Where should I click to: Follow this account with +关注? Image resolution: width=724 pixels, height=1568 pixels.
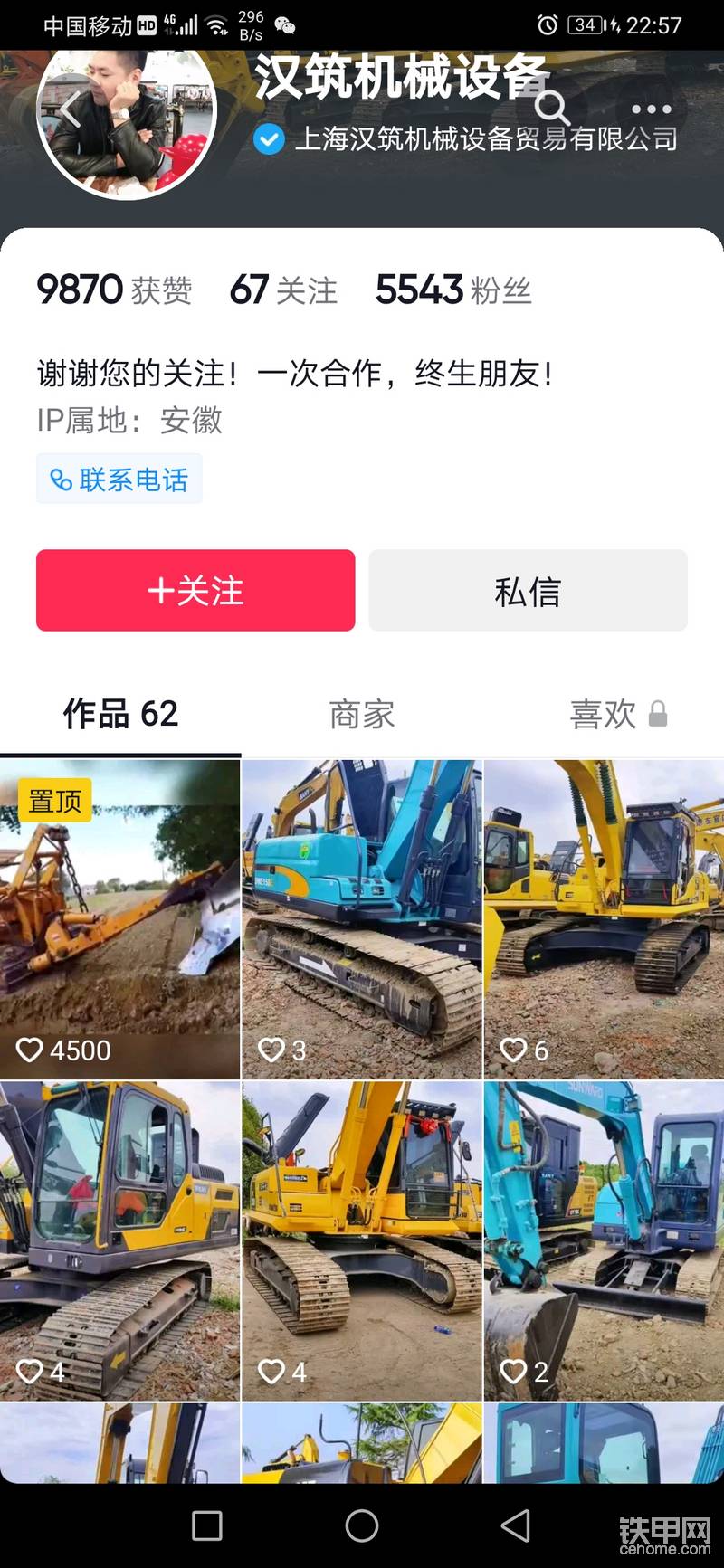coord(195,590)
